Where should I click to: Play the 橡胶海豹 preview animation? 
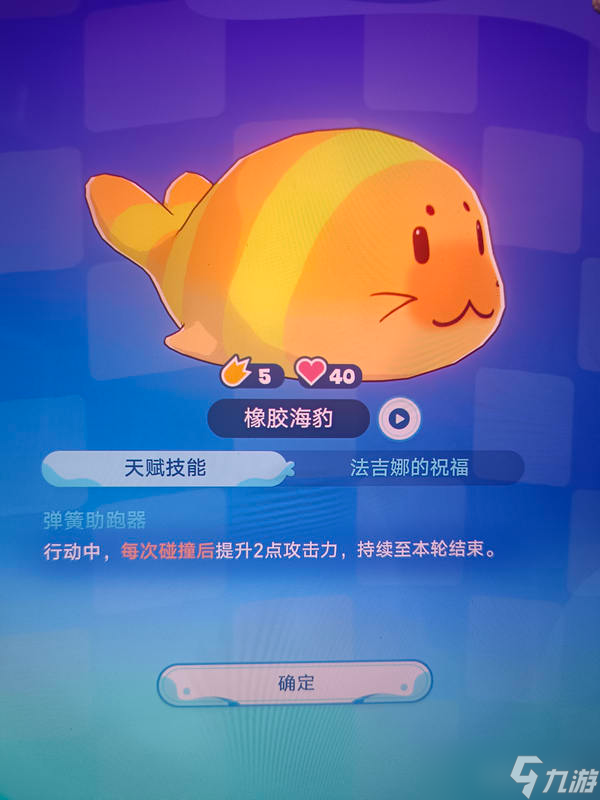tap(399, 419)
